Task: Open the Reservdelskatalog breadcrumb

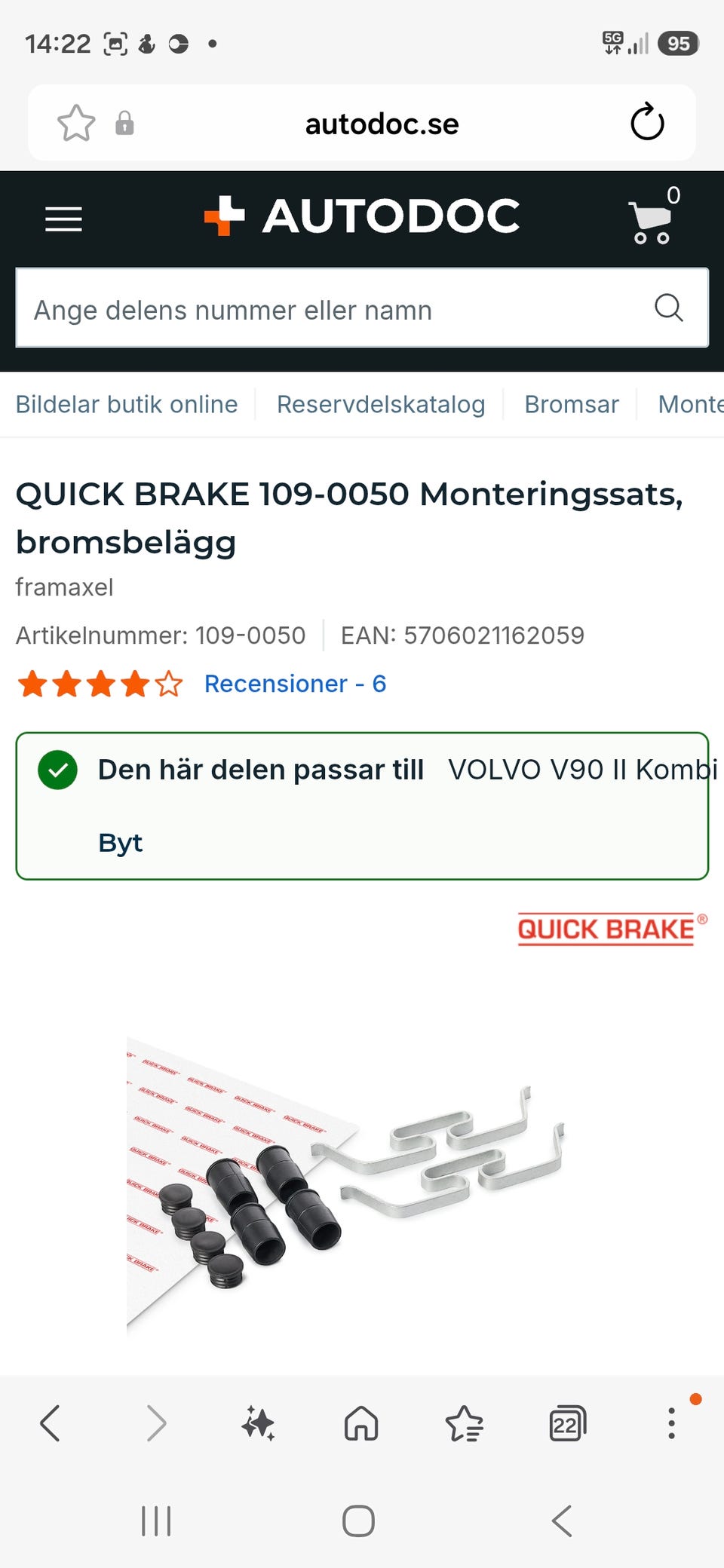Action: [381, 404]
